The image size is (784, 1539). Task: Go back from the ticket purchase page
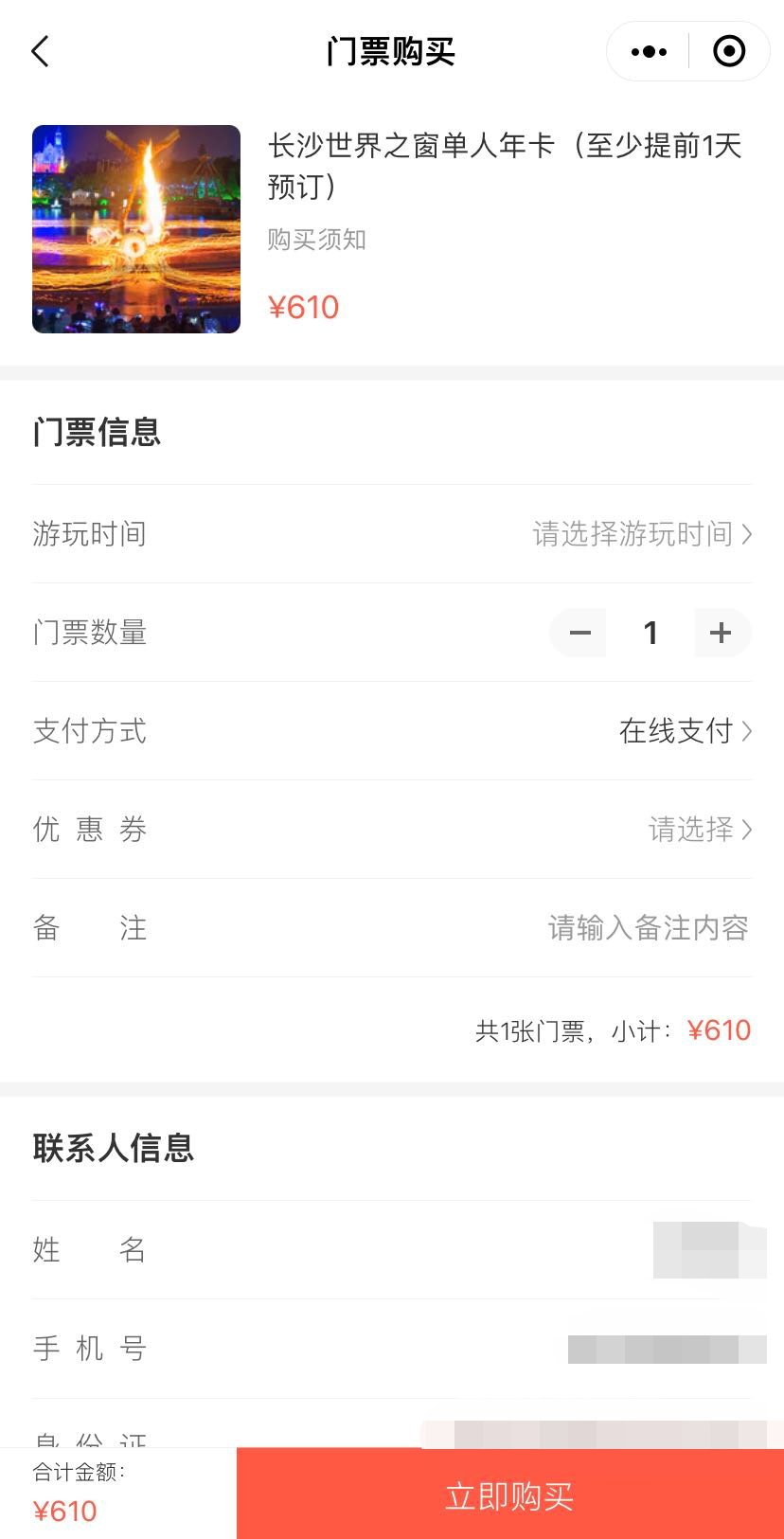[40, 51]
